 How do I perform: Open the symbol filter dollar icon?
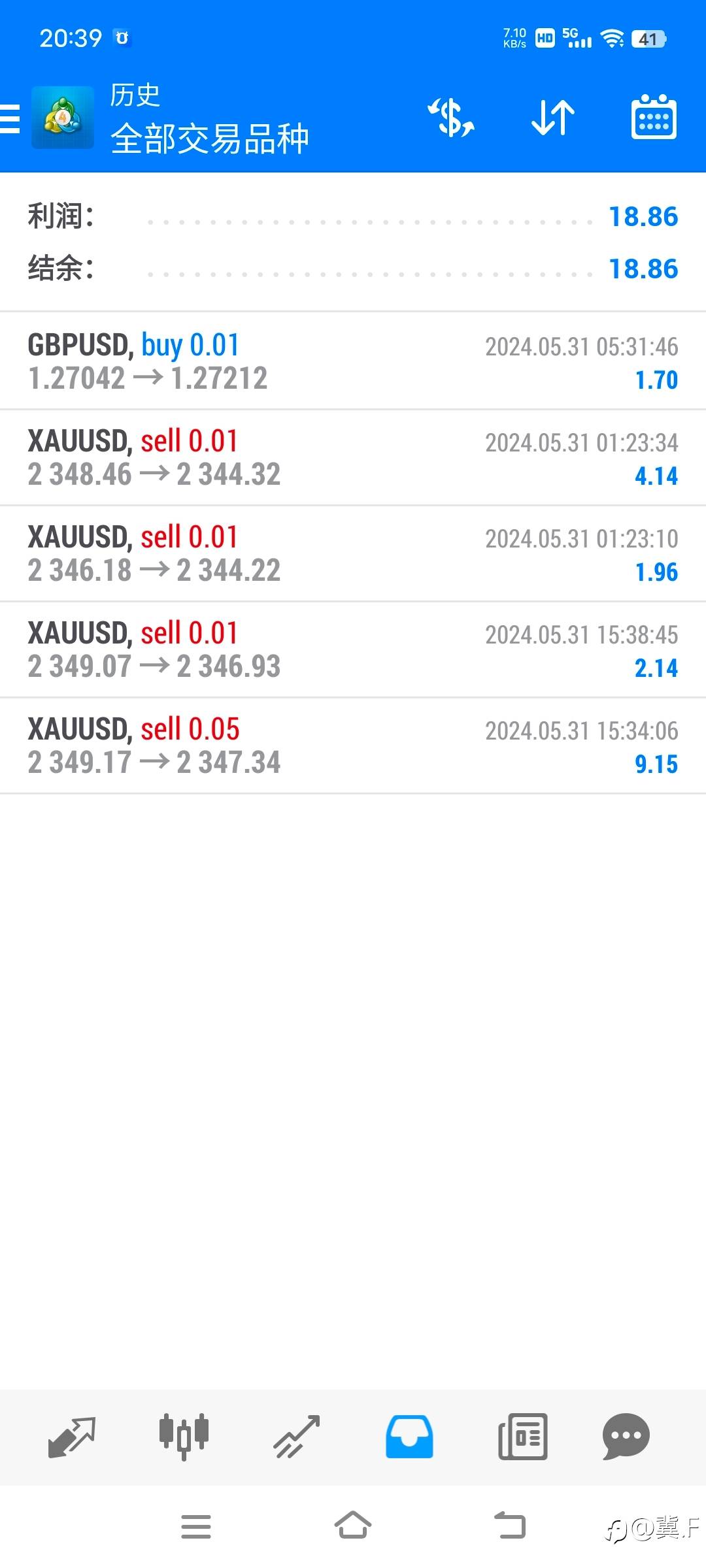point(451,118)
